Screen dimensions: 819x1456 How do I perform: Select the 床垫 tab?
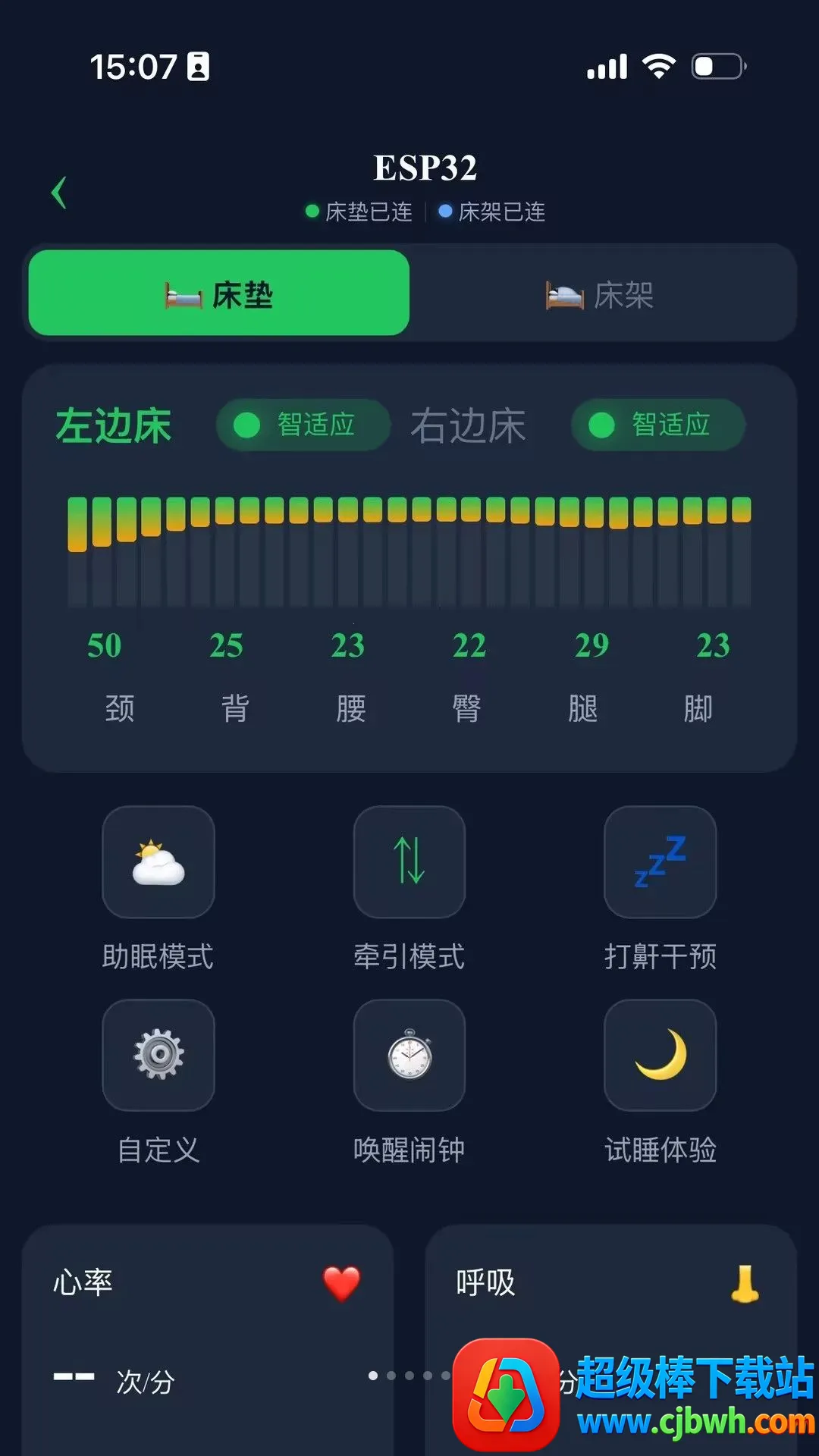coord(219,293)
